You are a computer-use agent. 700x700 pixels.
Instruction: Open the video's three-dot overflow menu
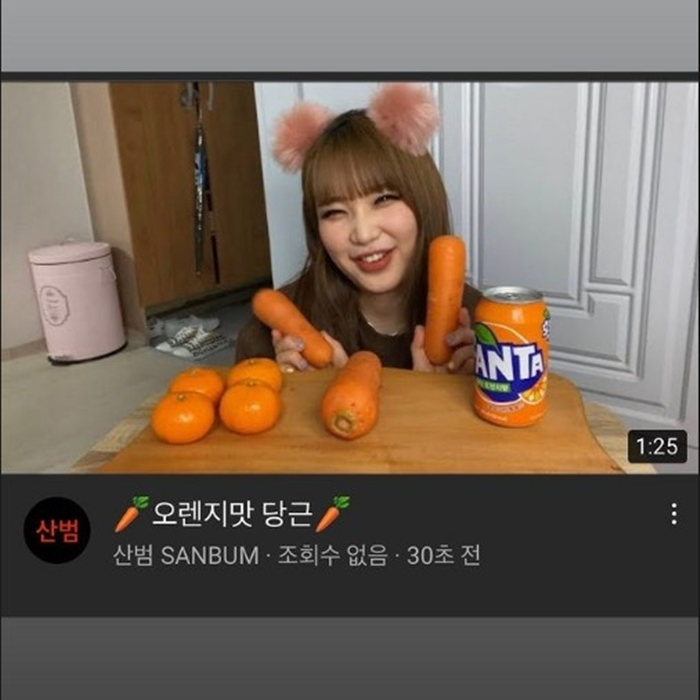tap(674, 514)
